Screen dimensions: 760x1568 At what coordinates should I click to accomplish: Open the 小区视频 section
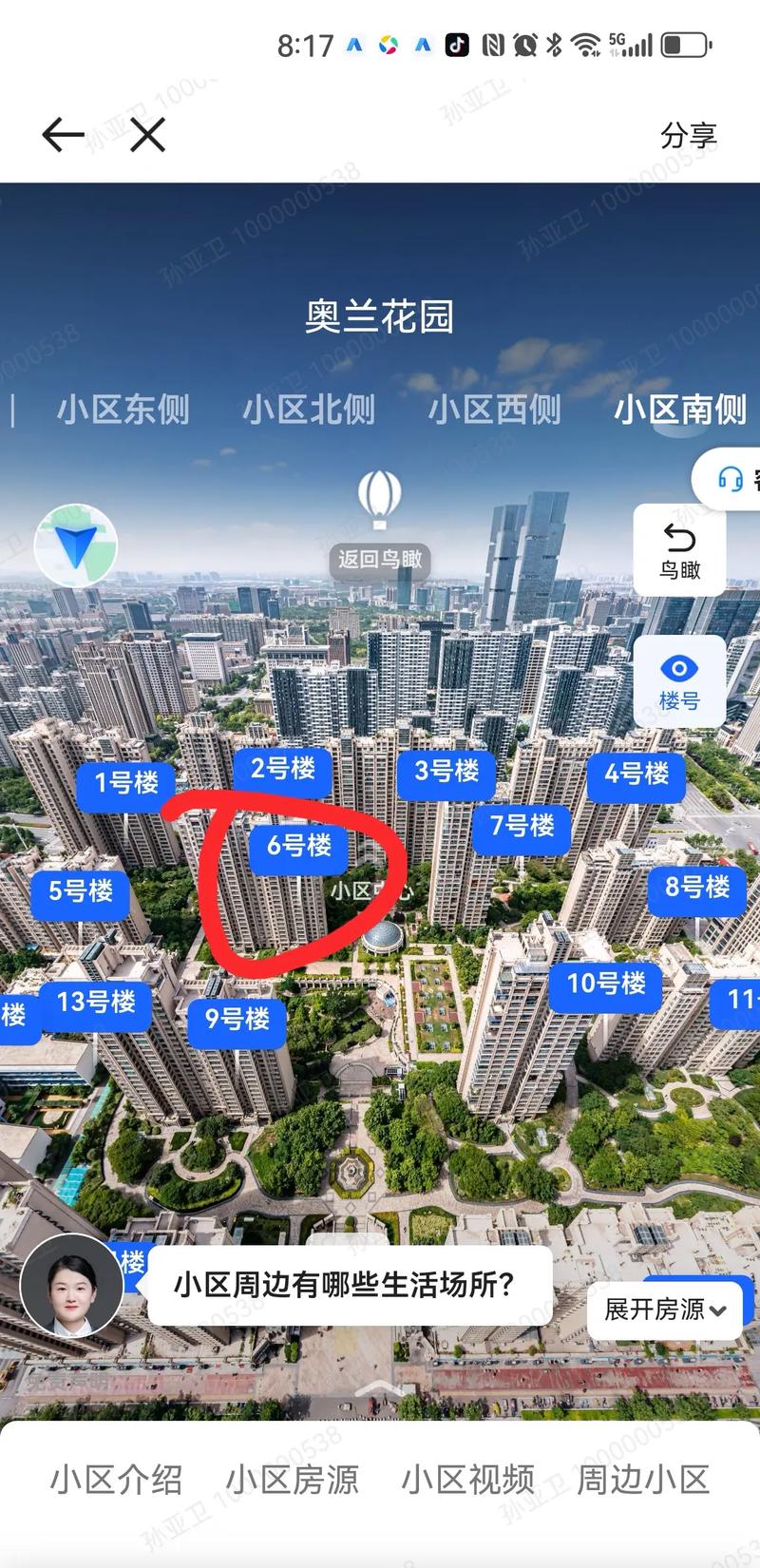470,1479
